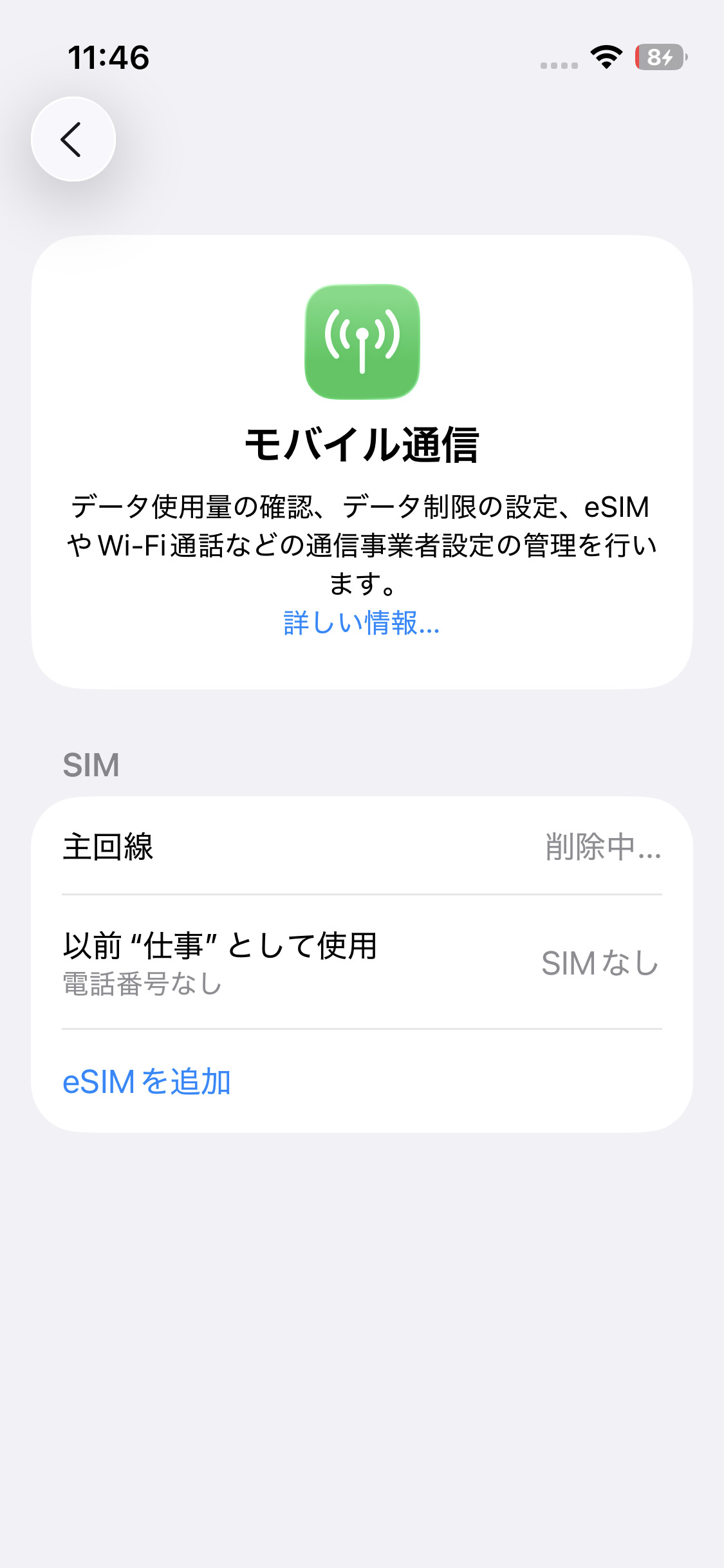
Task: Open the 以前"仕事"として使用 SIM row
Action: tap(362, 962)
